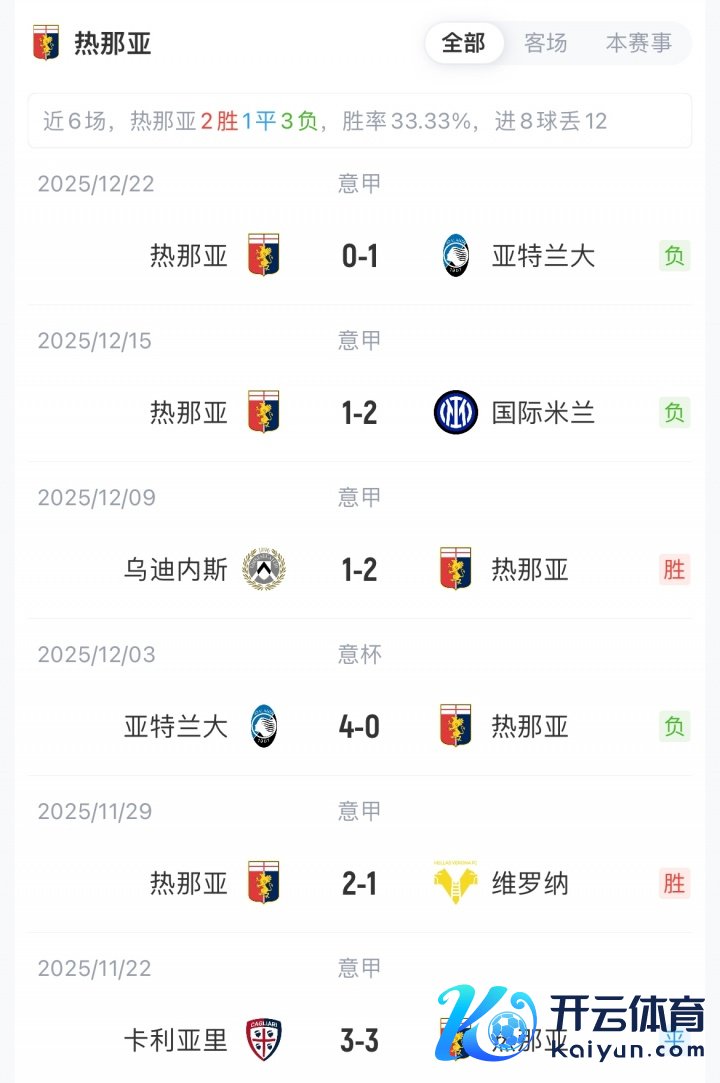View the 乌迪内斯 1-2 热那亚 match details

(360, 569)
